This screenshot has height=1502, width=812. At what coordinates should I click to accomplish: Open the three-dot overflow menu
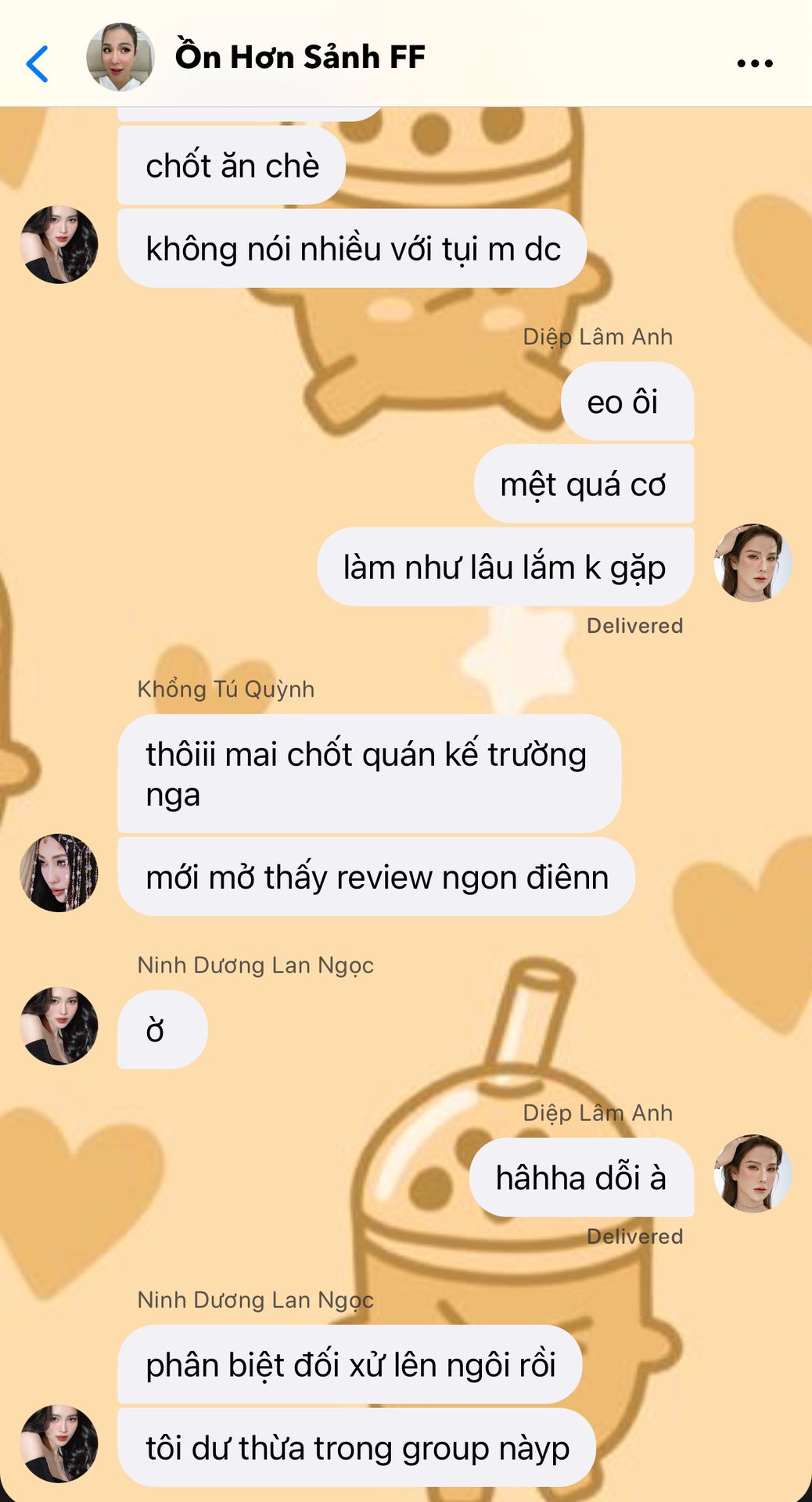pyautogui.click(x=755, y=63)
